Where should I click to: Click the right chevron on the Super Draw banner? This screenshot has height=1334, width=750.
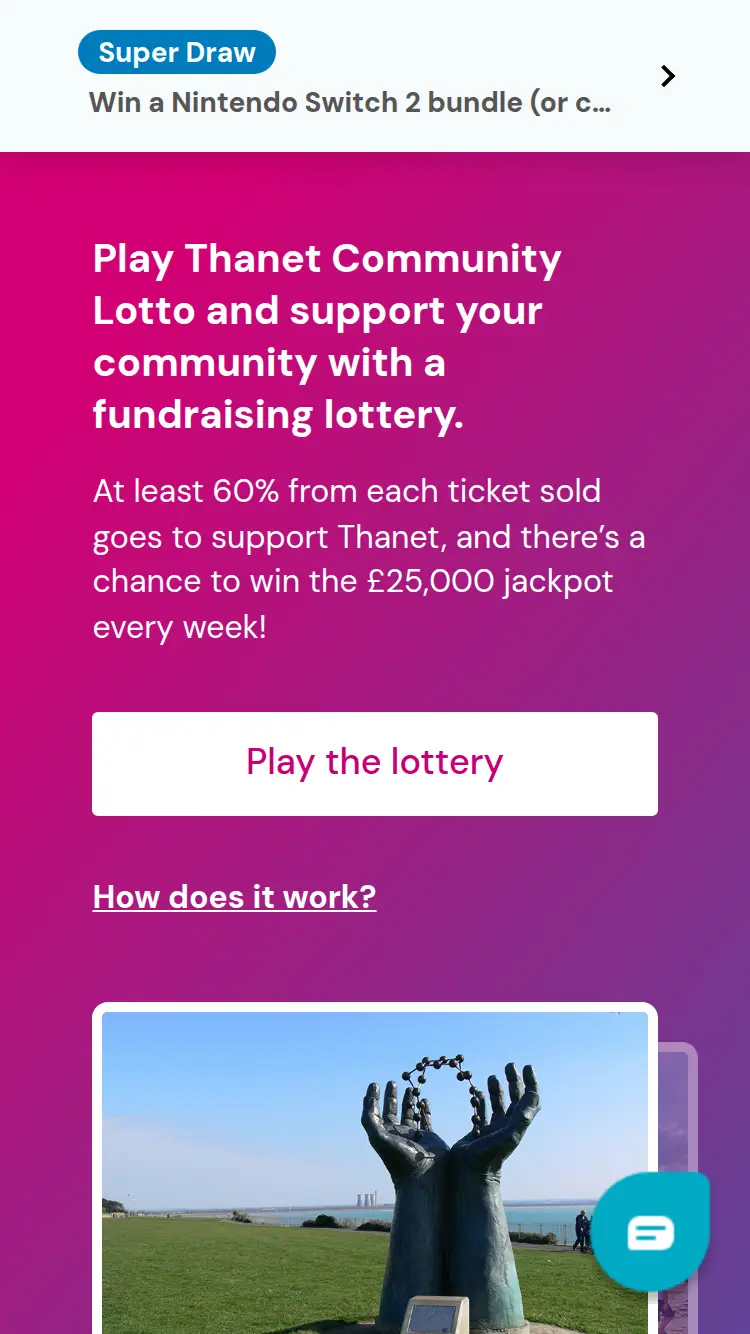tap(667, 75)
